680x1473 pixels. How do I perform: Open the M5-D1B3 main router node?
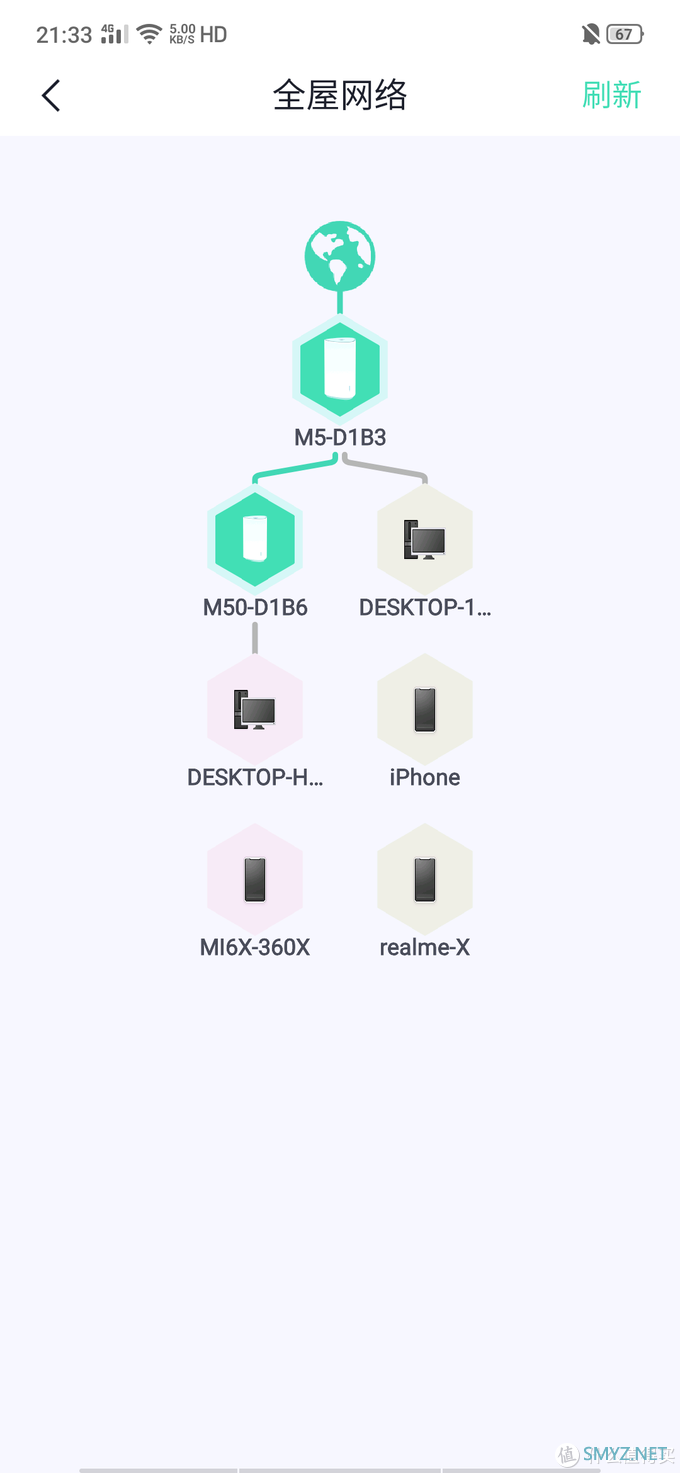[x=340, y=370]
